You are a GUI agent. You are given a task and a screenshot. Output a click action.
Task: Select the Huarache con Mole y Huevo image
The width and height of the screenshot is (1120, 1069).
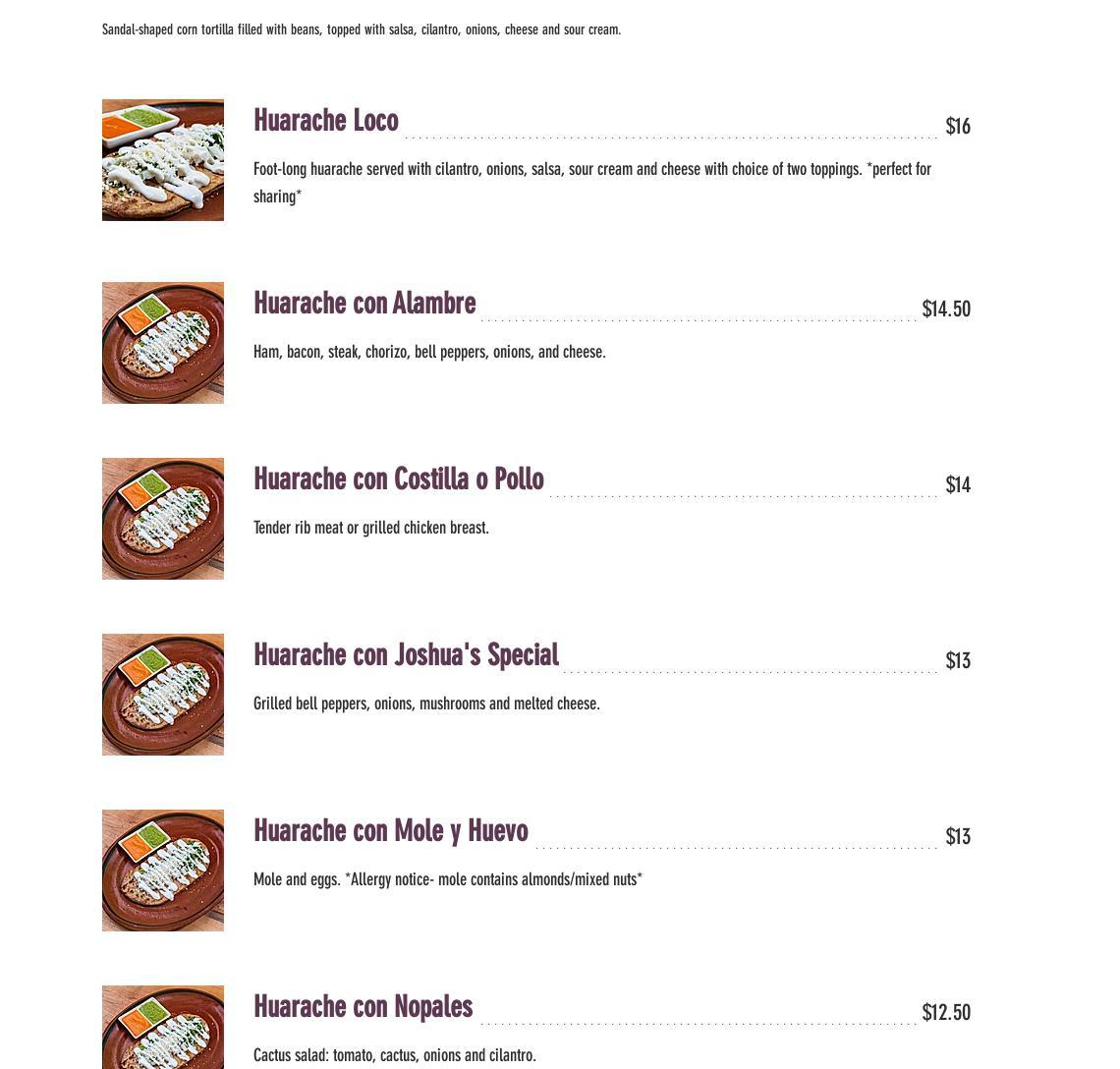(x=163, y=871)
